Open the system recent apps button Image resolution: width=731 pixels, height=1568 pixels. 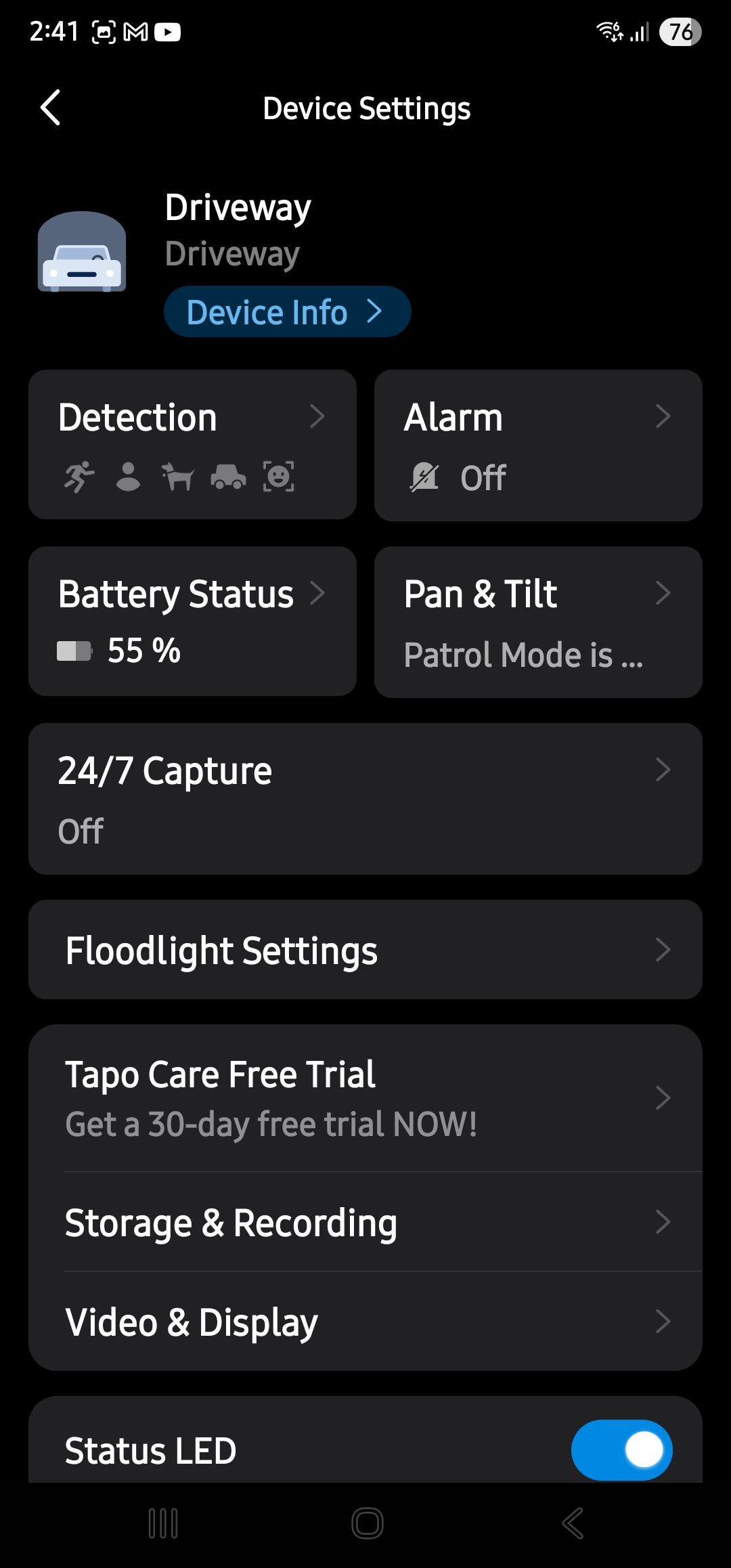163,1523
